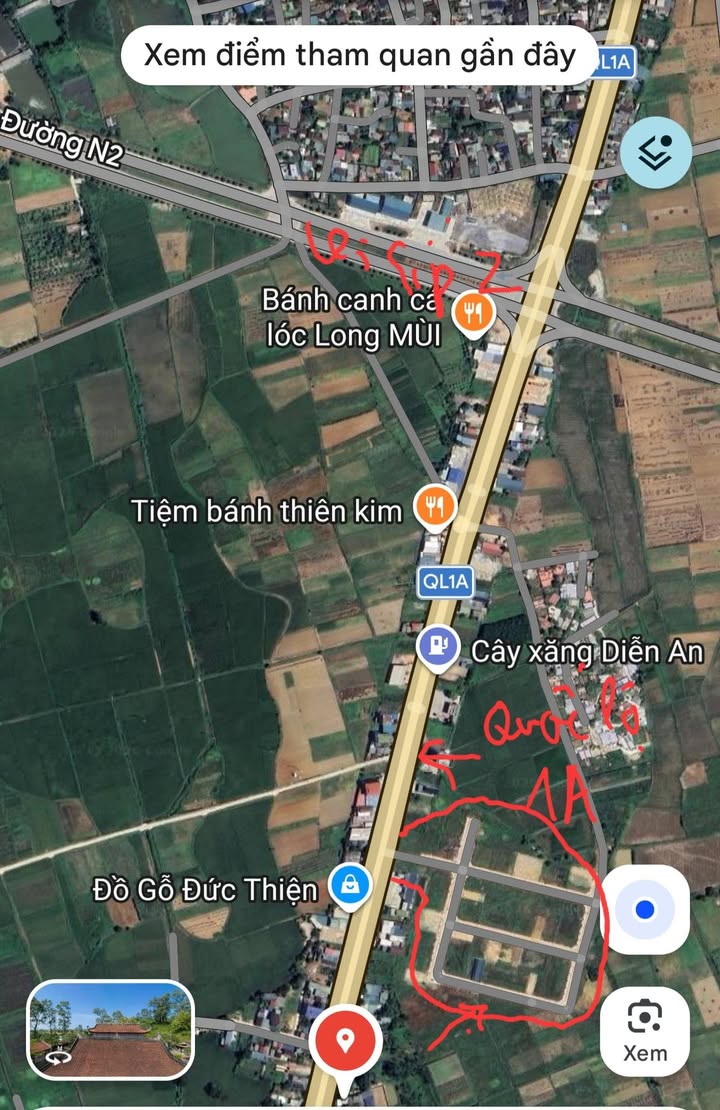Center map on my current location
720x1110 pixels.
coord(646,910)
